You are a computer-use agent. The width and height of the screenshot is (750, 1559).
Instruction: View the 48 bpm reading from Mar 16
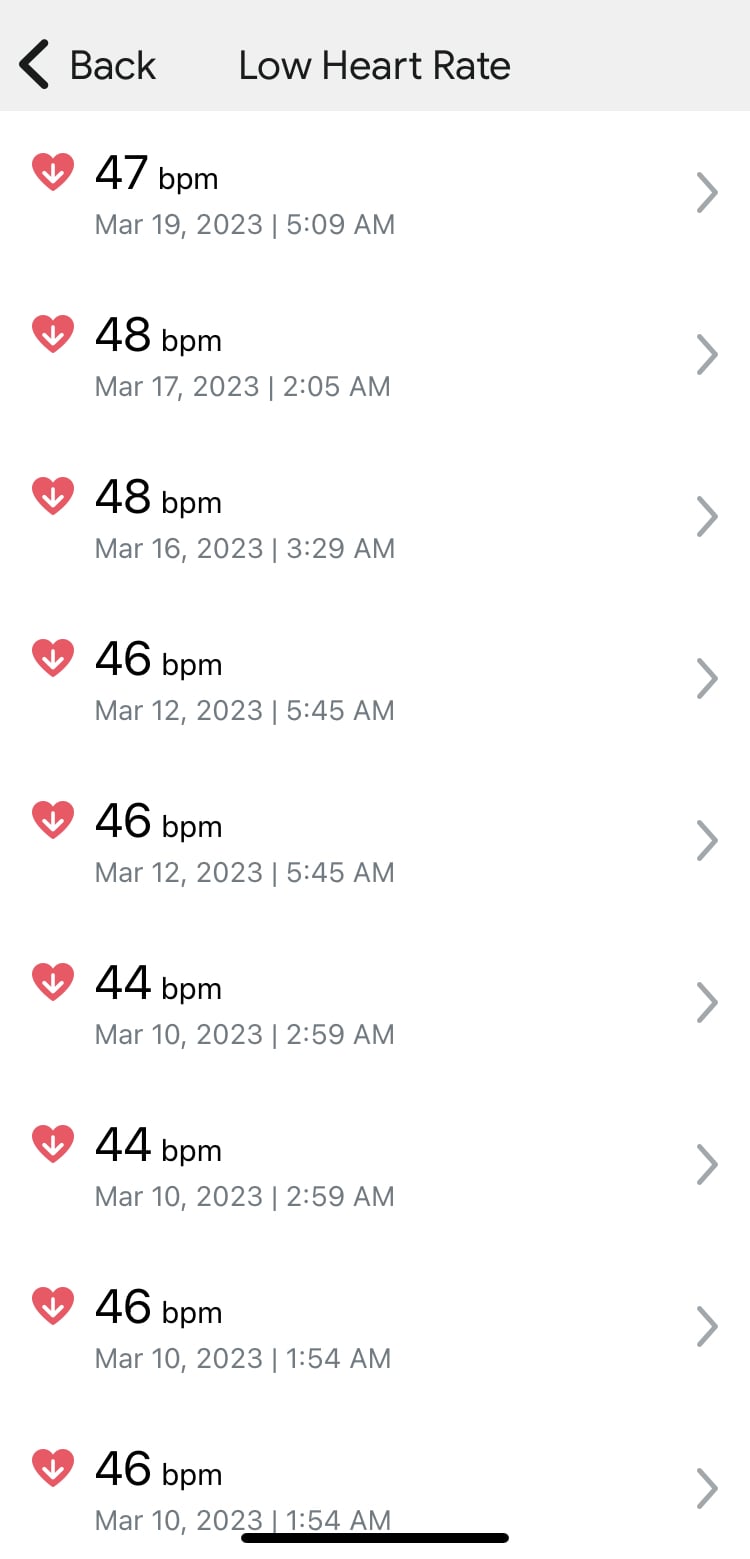(x=375, y=516)
